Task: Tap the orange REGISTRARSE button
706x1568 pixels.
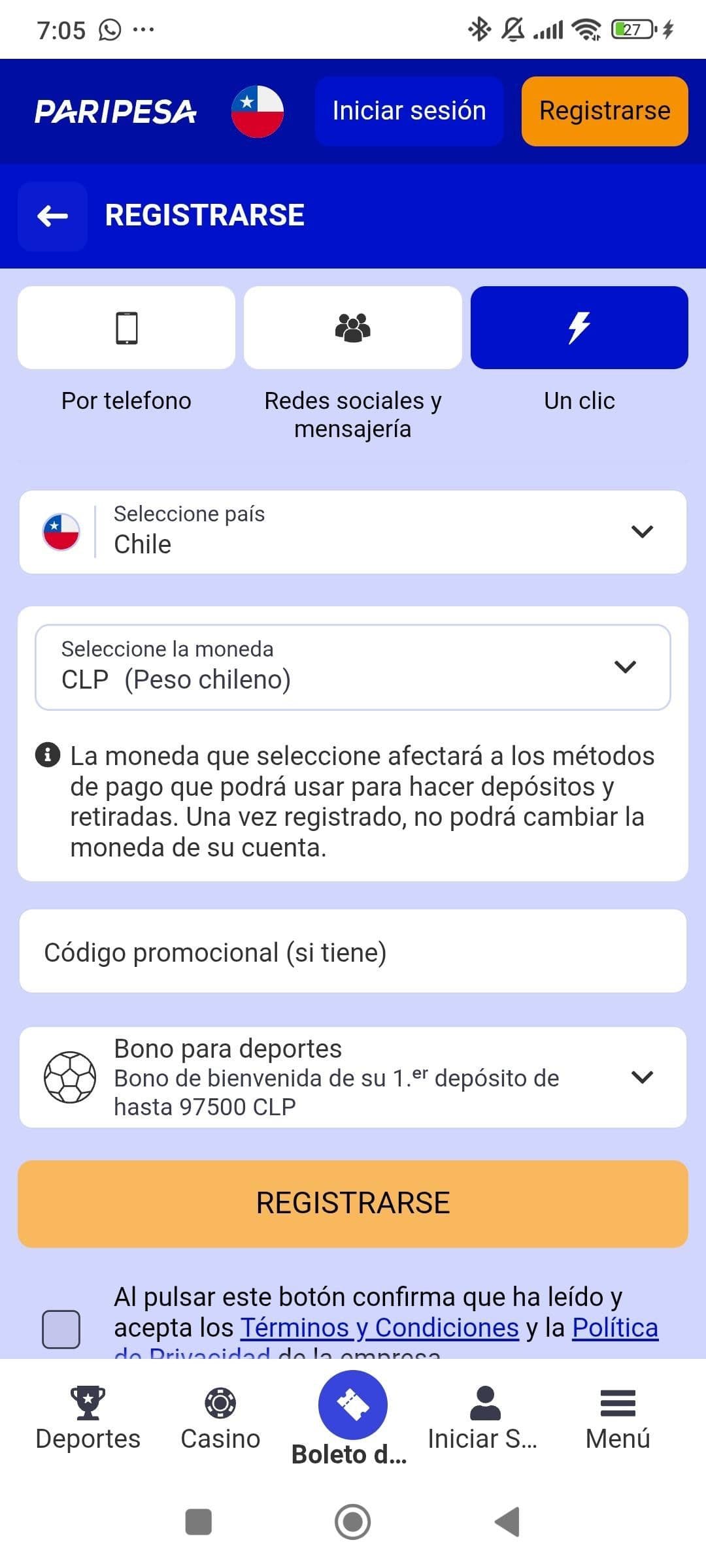Action: tap(353, 1201)
